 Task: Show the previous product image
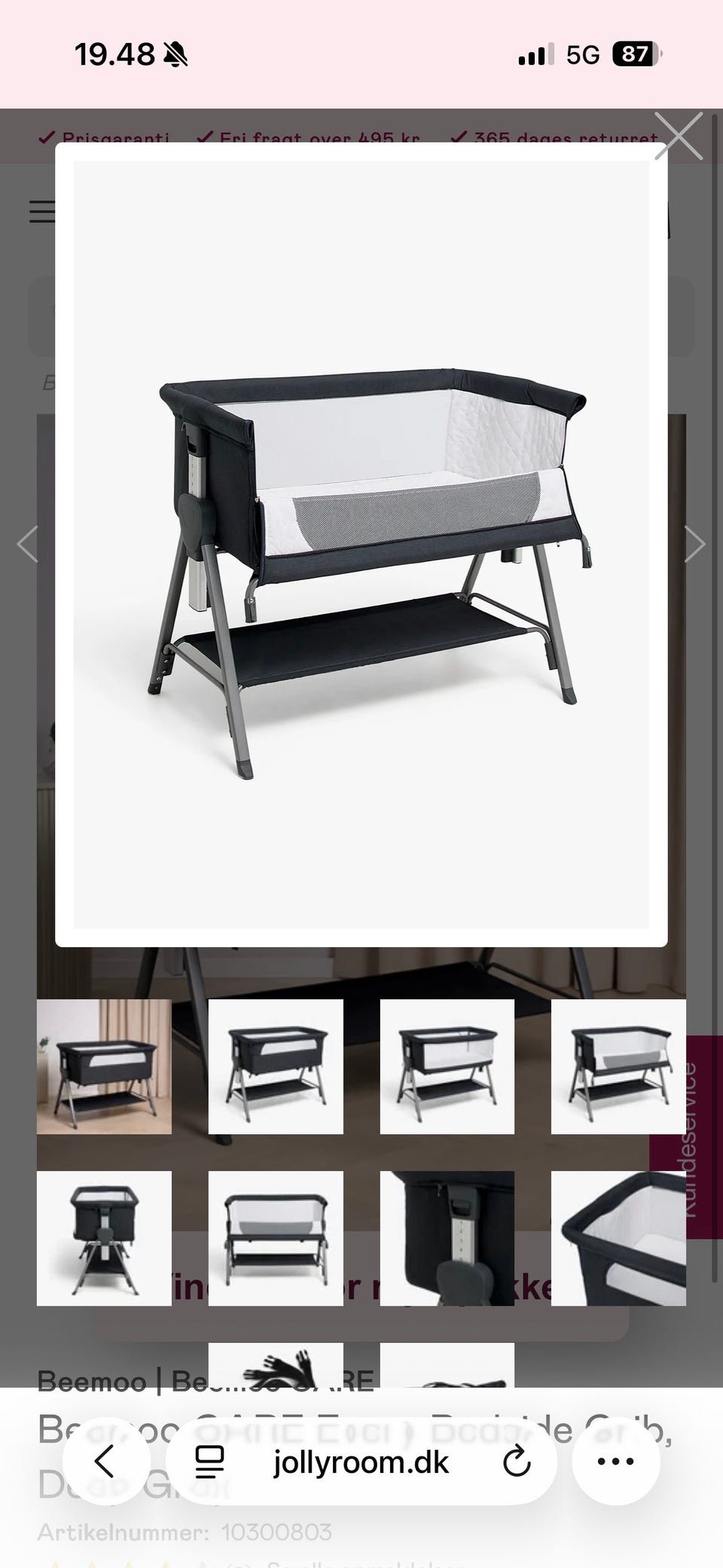[28, 544]
